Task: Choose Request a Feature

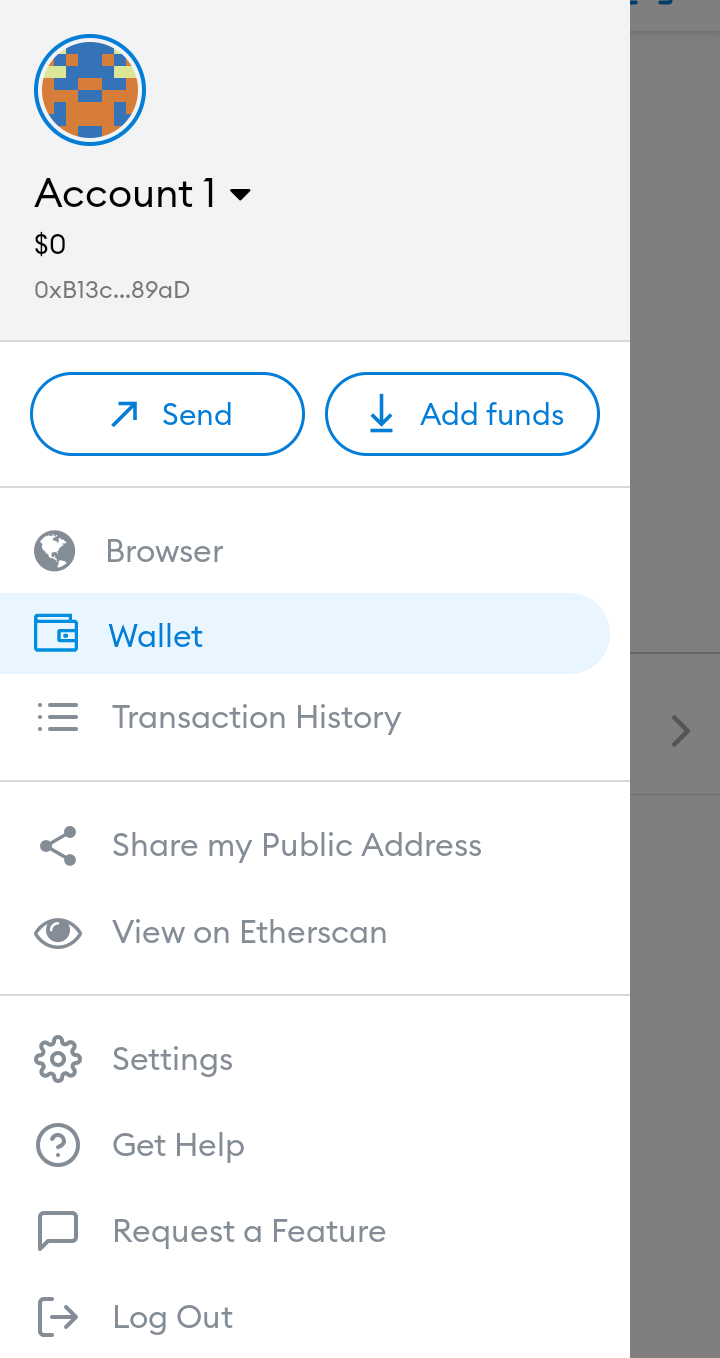Action: pyautogui.click(x=249, y=1231)
